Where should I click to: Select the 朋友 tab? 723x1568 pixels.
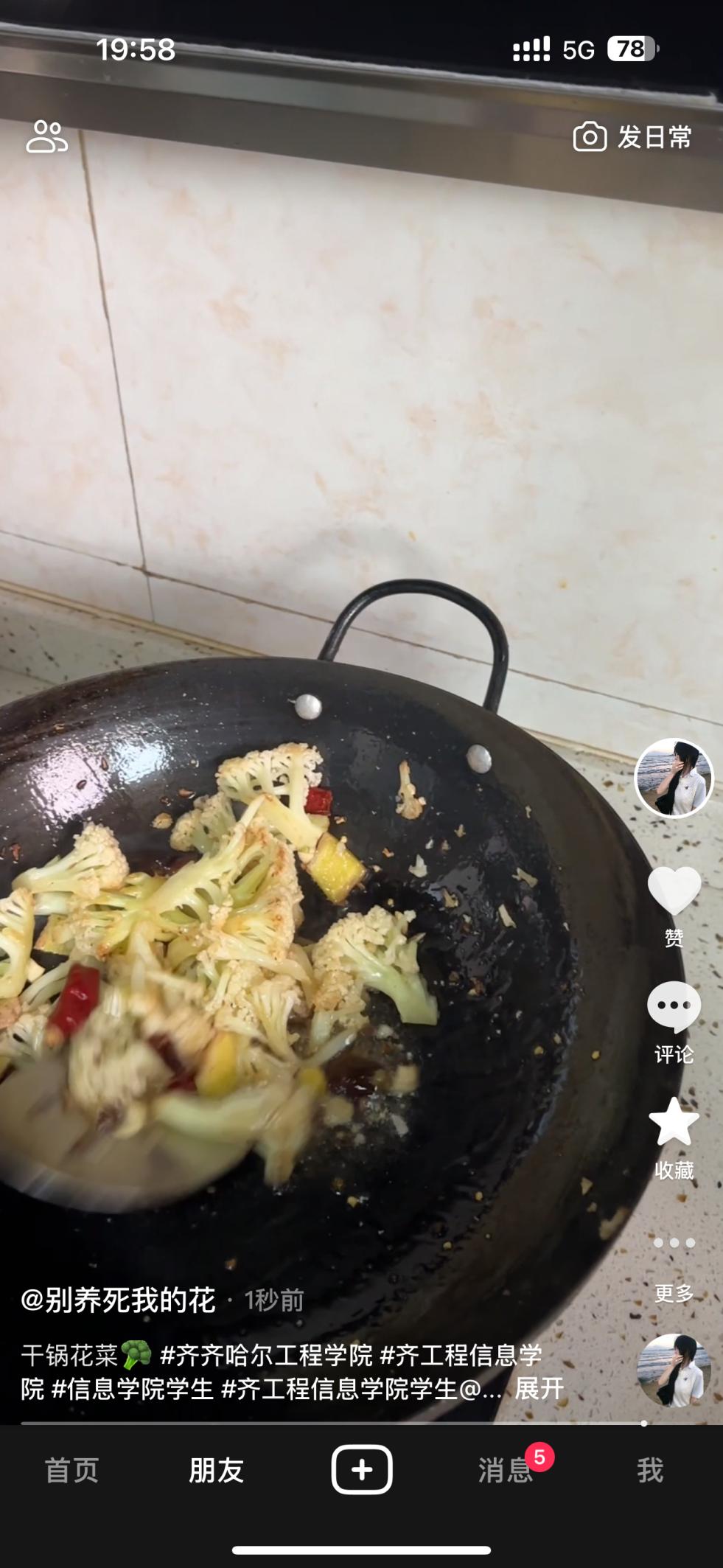216,1470
